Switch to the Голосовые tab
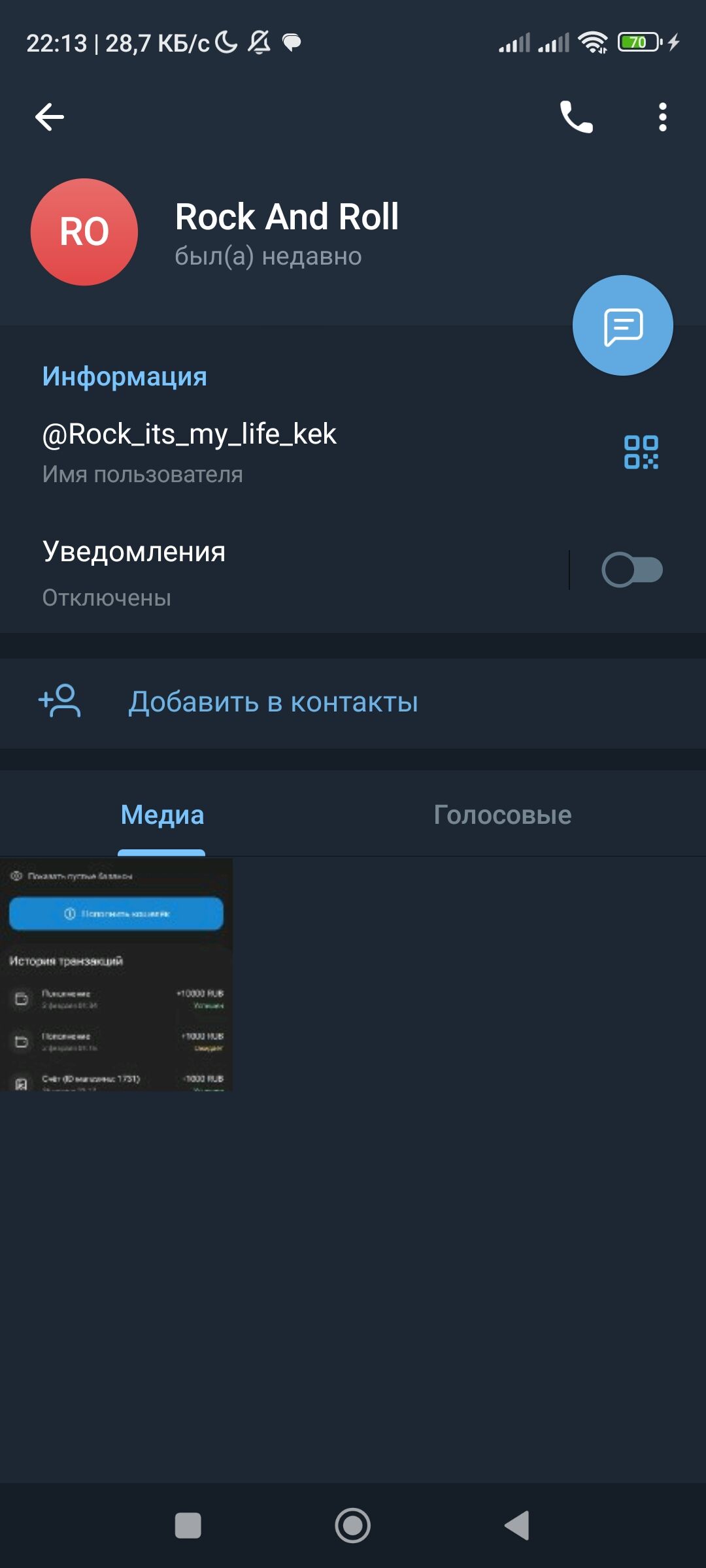The height and width of the screenshot is (1568, 706). tap(502, 815)
